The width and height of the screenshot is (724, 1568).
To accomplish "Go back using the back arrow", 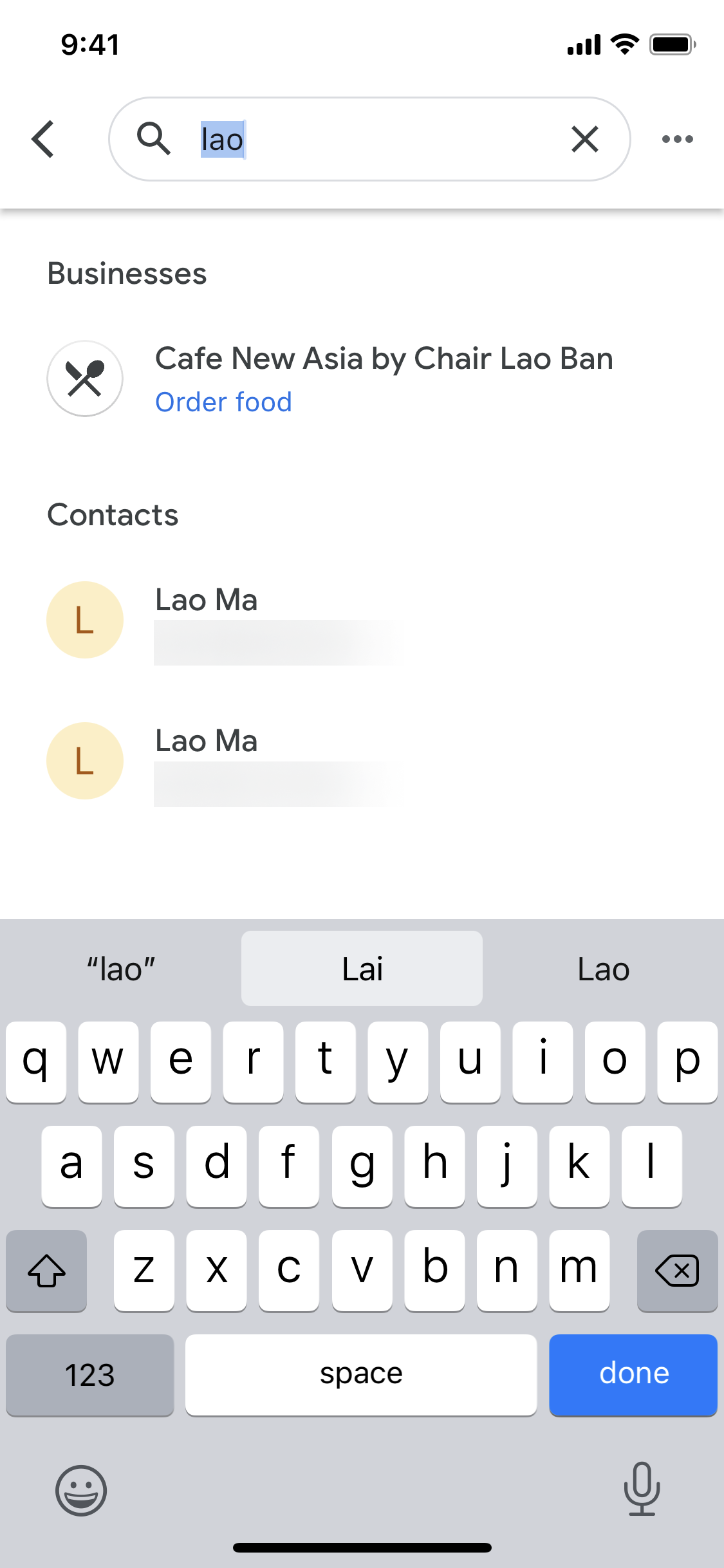I will pos(42,139).
